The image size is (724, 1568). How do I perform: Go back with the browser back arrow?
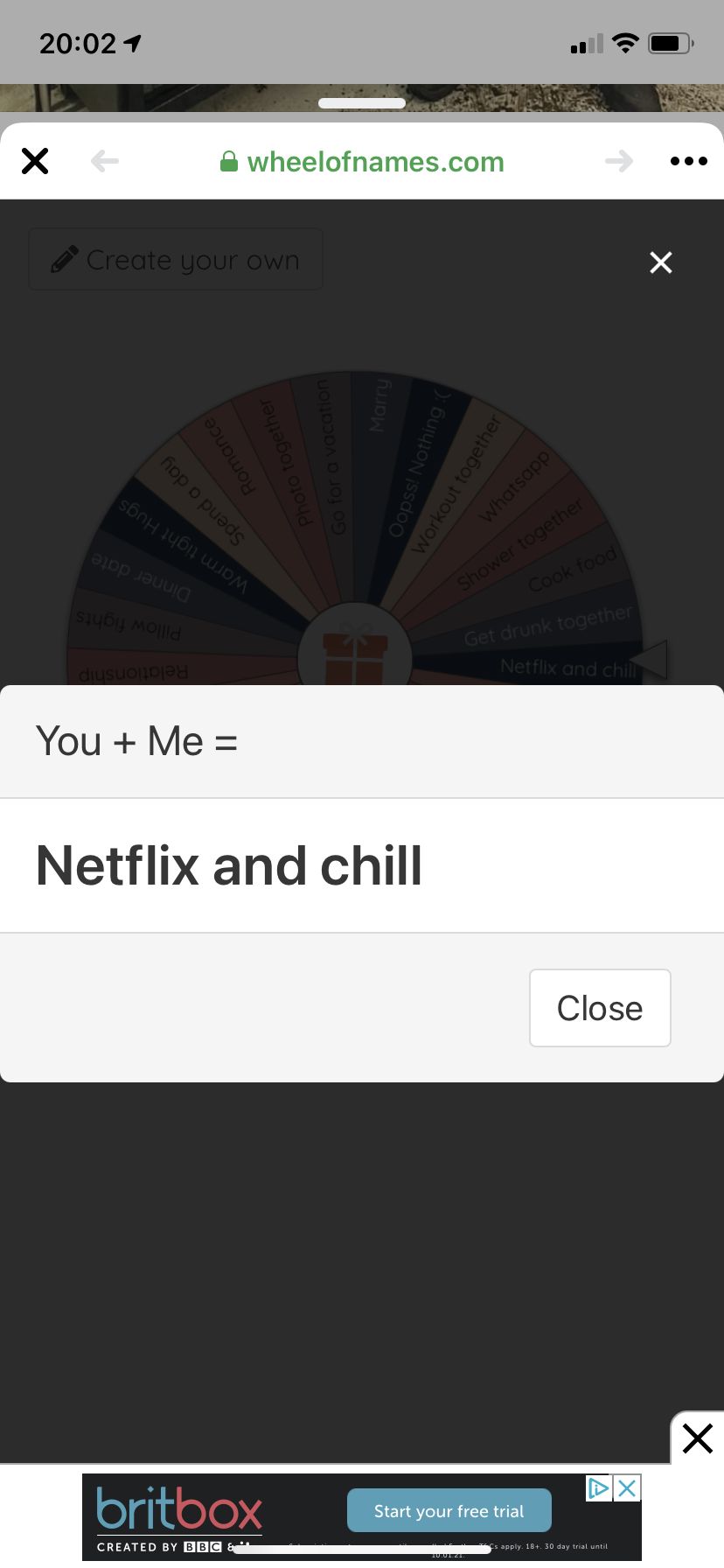[x=105, y=161]
